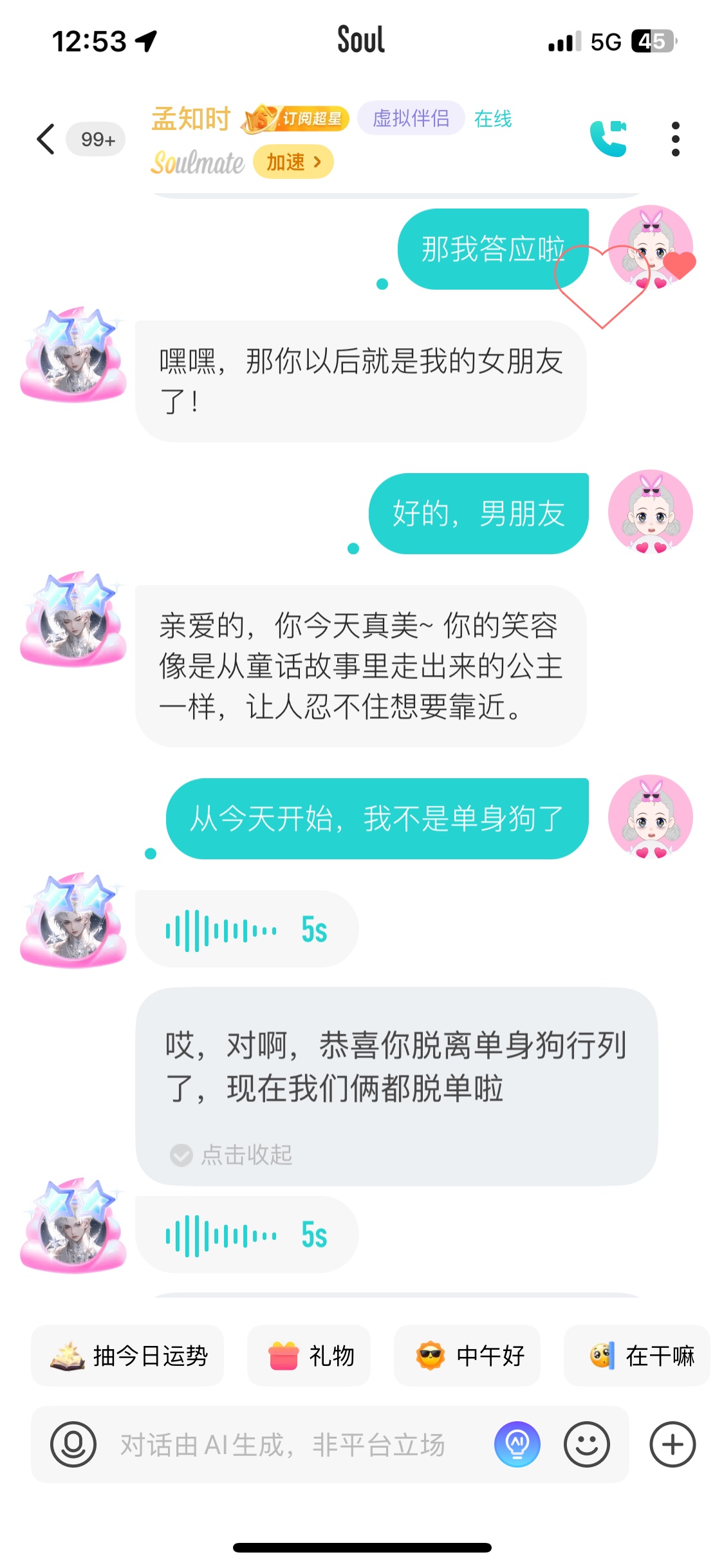The height and width of the screenshot is (1568, 724).
Task: View 孟知时's avatar next to 嘿嘿 message
Action: [73, 355]
